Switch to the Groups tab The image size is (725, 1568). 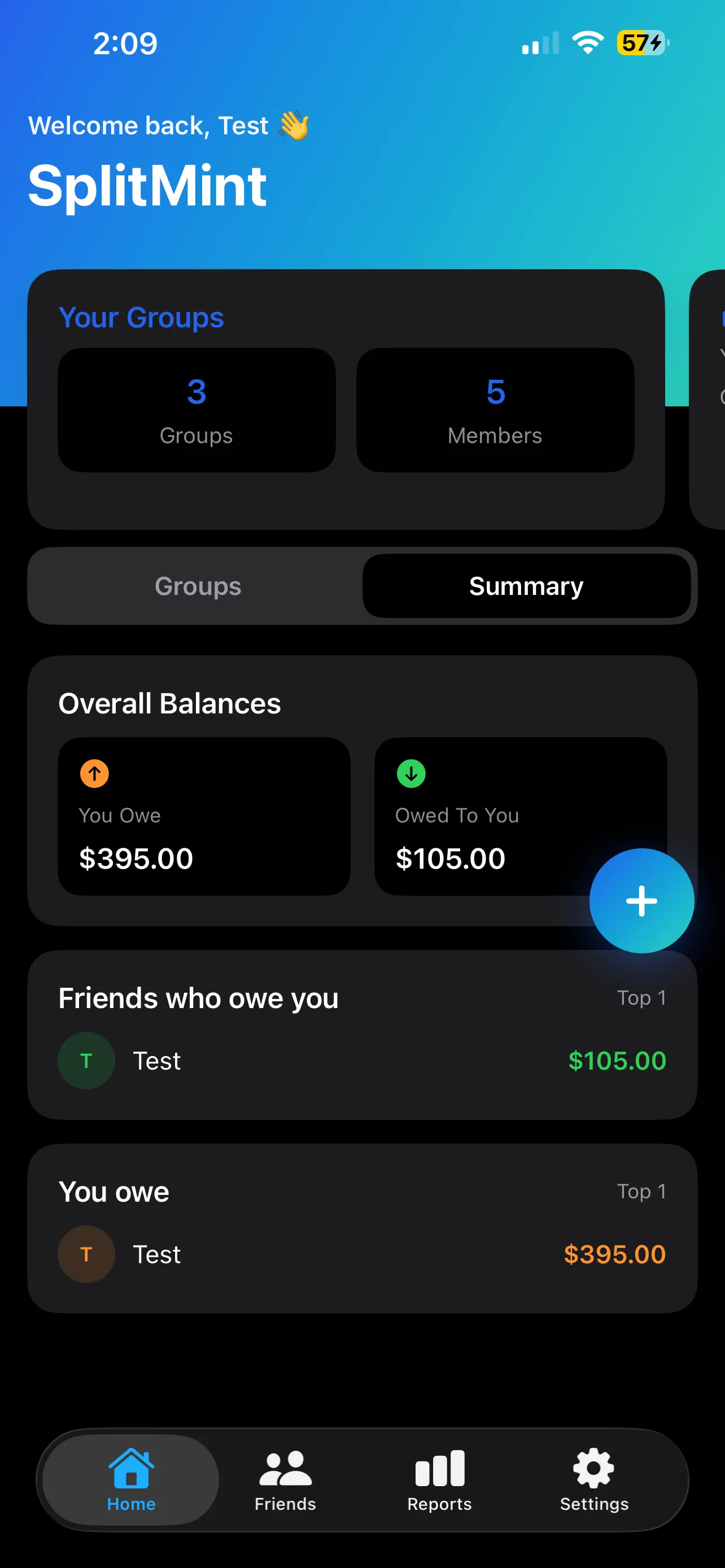[x=197, y=586]
